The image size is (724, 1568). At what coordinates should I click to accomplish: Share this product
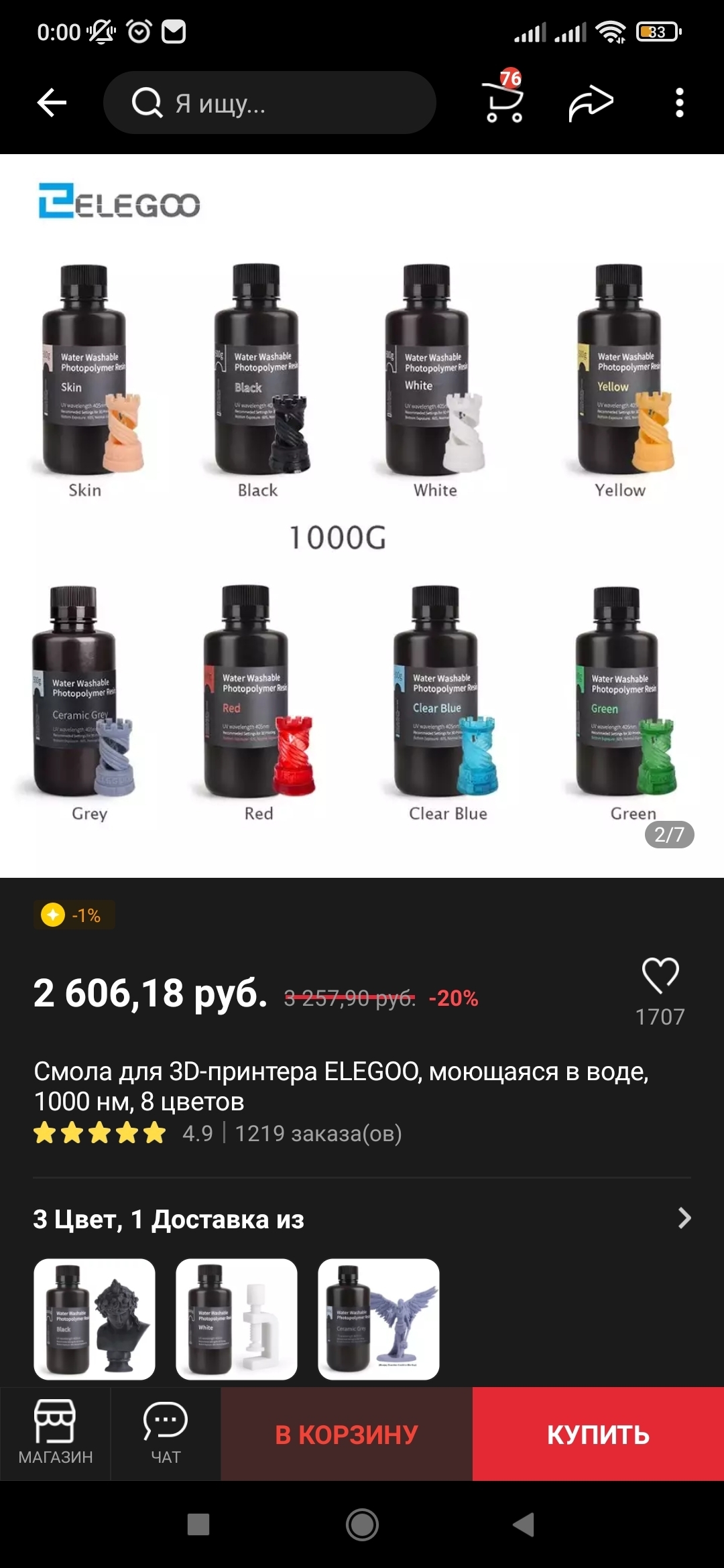tap(591, 103)
